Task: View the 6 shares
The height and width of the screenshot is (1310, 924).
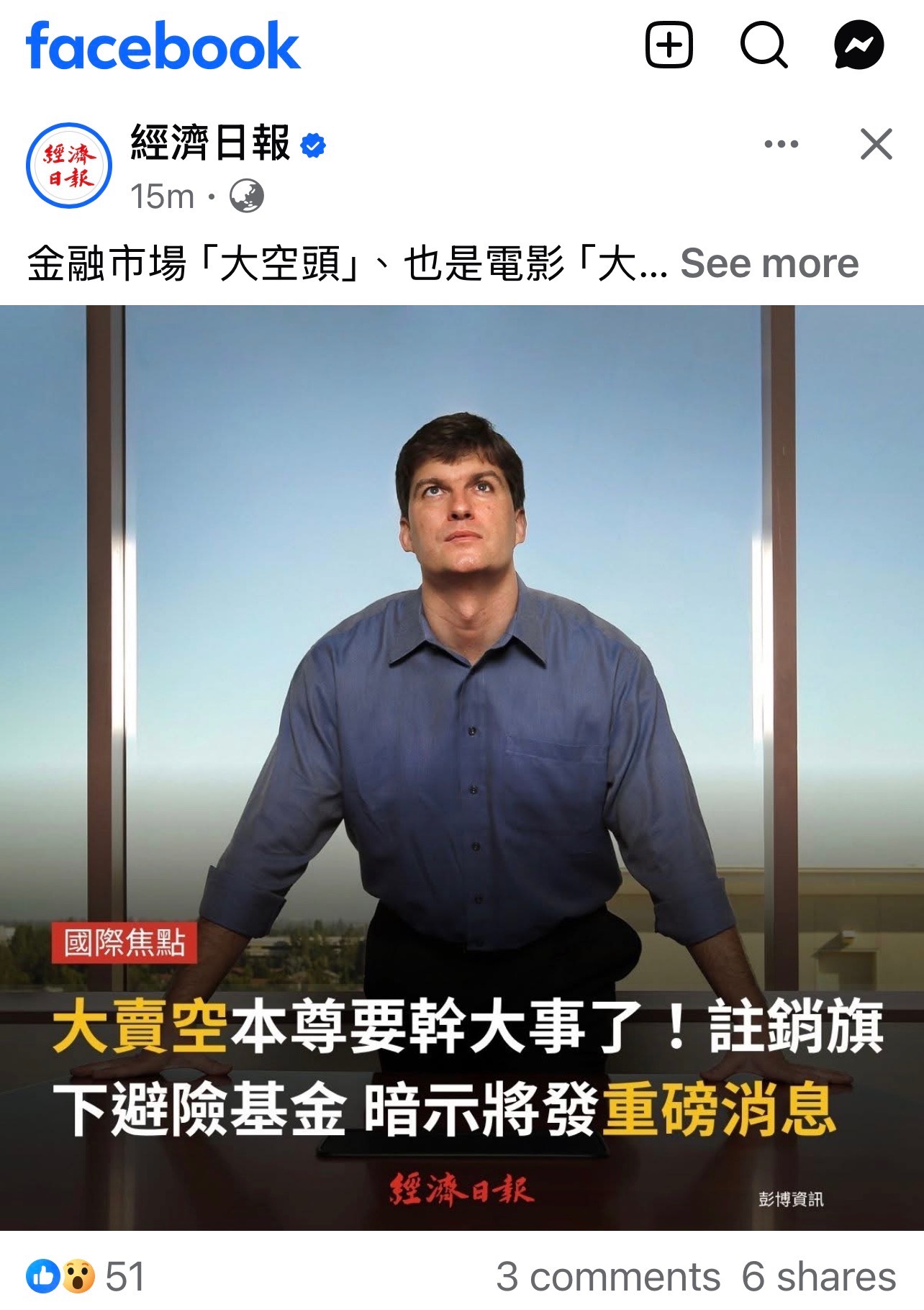Action: click(818, 1277)
